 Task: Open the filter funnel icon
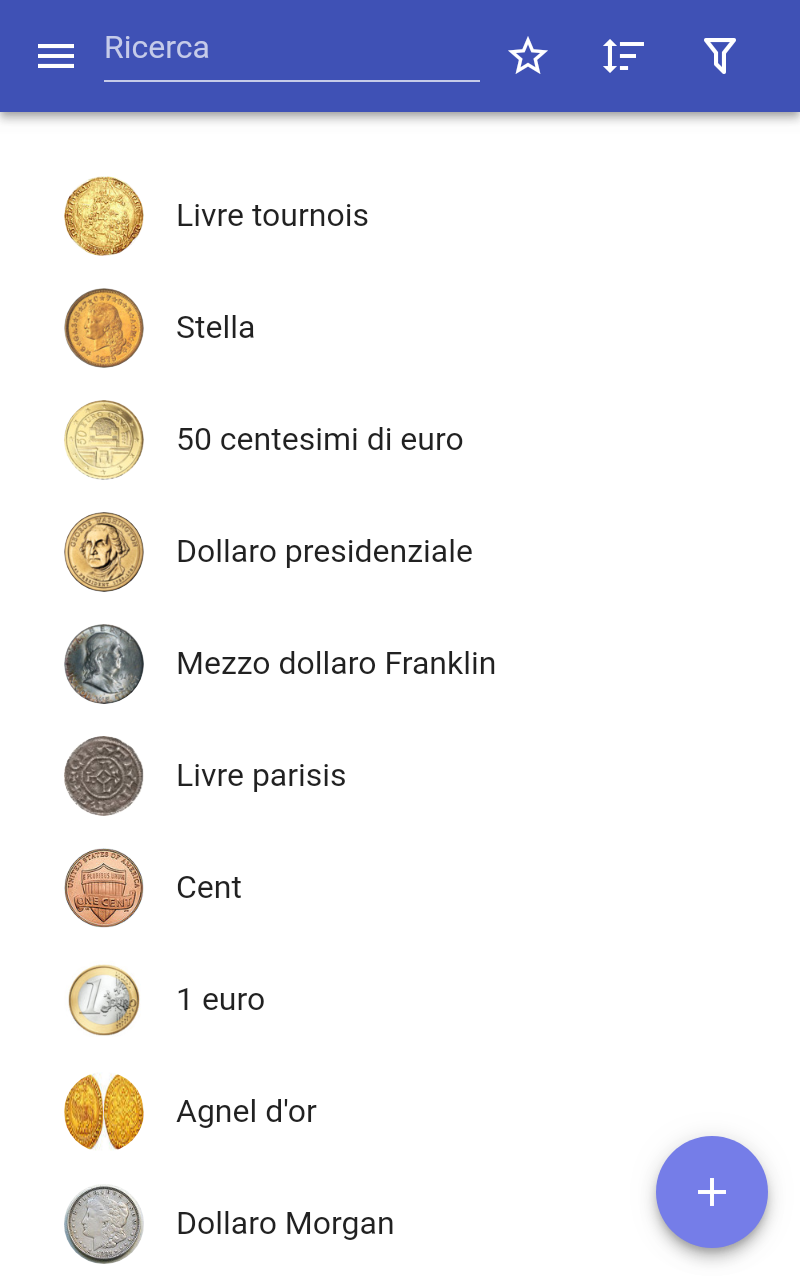[x=720, y=56]
